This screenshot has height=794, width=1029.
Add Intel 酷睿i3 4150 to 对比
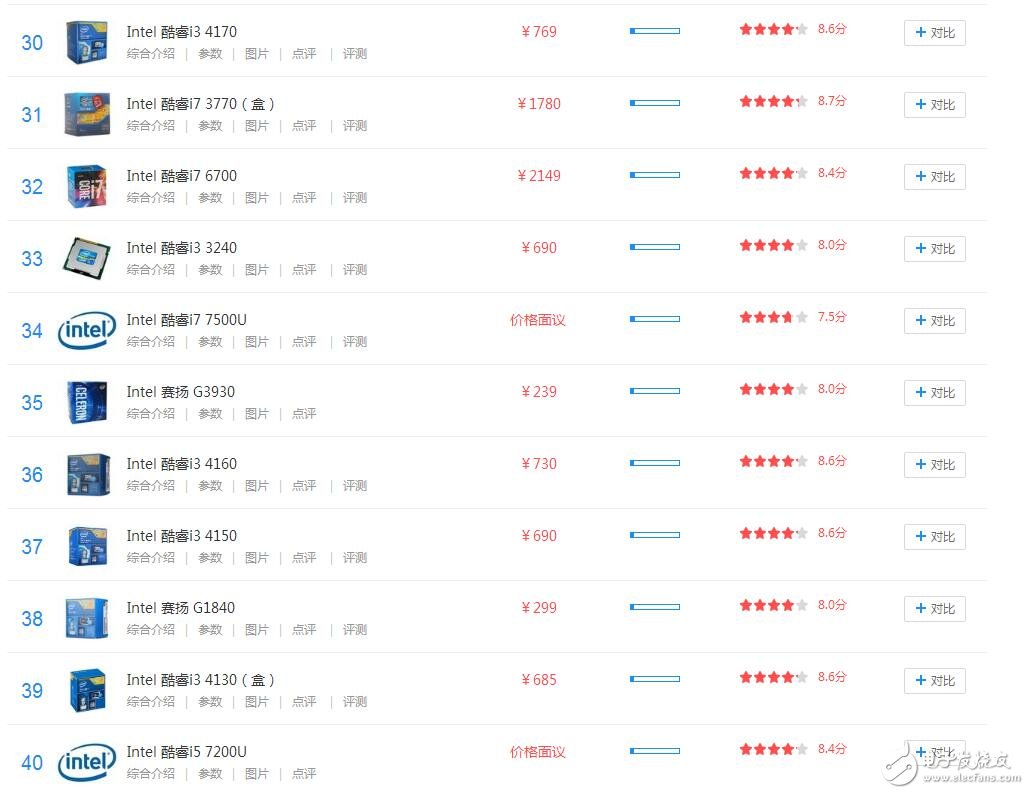click(x=934, y=537)
